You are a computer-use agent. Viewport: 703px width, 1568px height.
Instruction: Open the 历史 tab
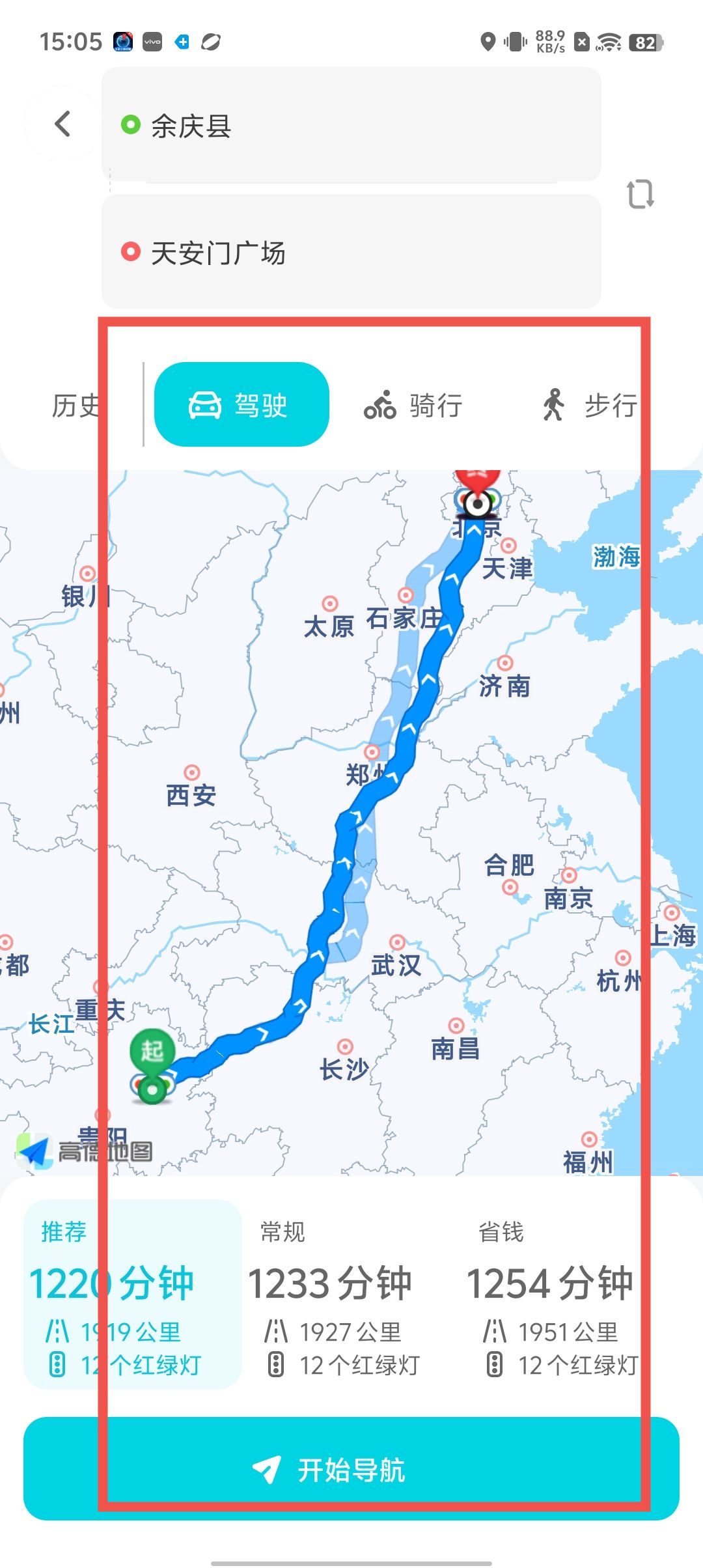pos(75,405)
